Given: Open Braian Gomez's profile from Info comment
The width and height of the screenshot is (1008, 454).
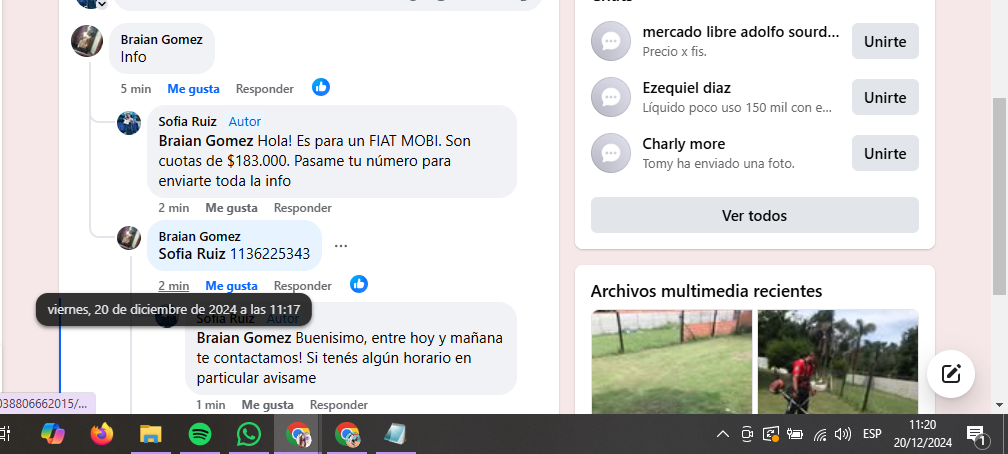Looking at the screenshot, I should [161, 40].
